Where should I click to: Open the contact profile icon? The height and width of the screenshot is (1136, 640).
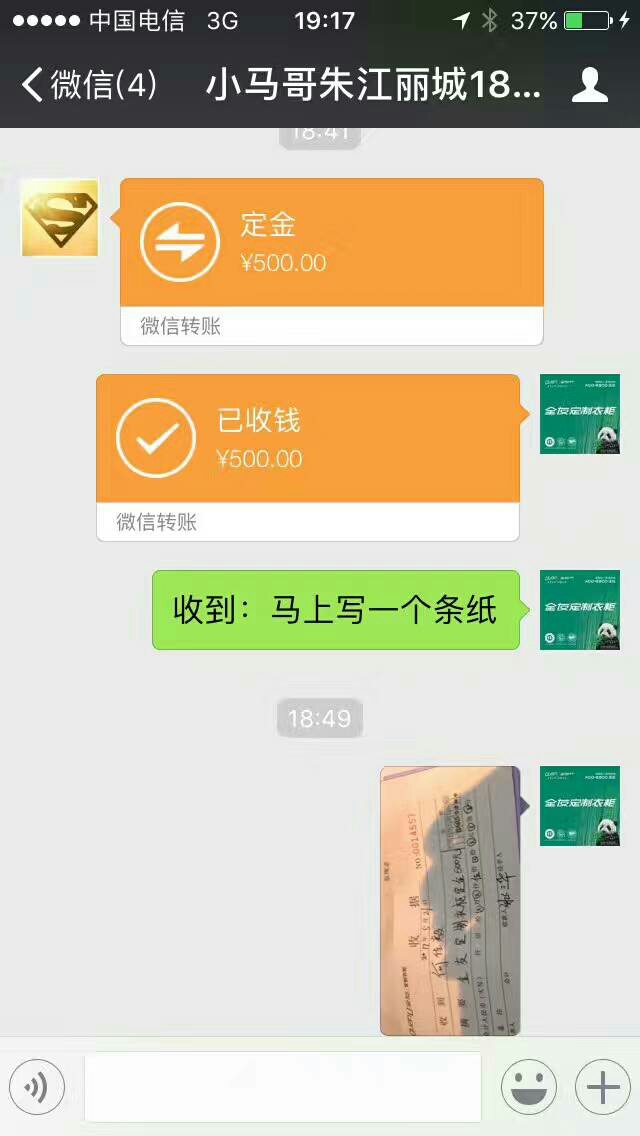coord(589,86)
